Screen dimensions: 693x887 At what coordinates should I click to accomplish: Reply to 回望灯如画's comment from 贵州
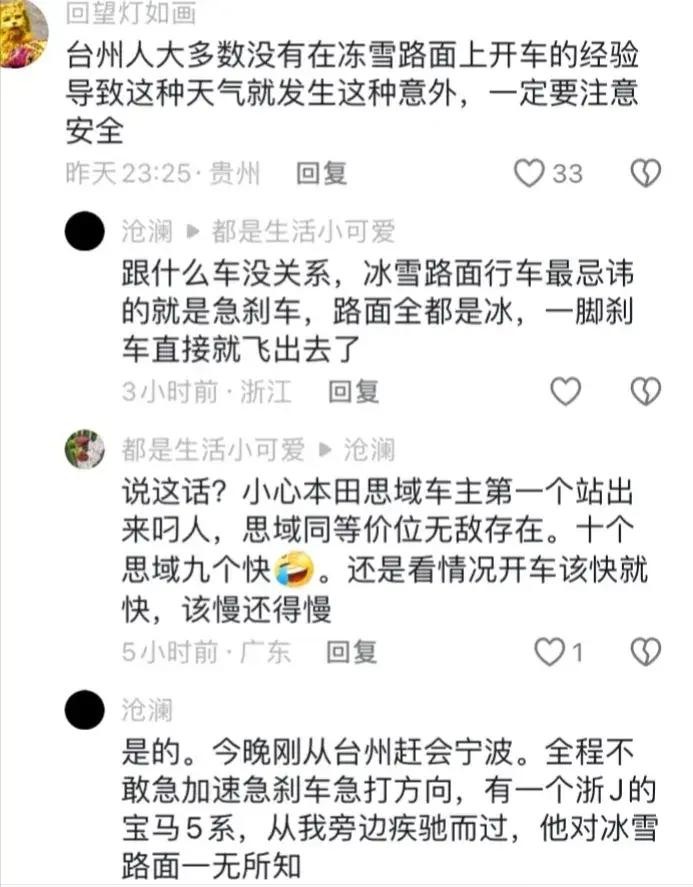tap(322, 173)
